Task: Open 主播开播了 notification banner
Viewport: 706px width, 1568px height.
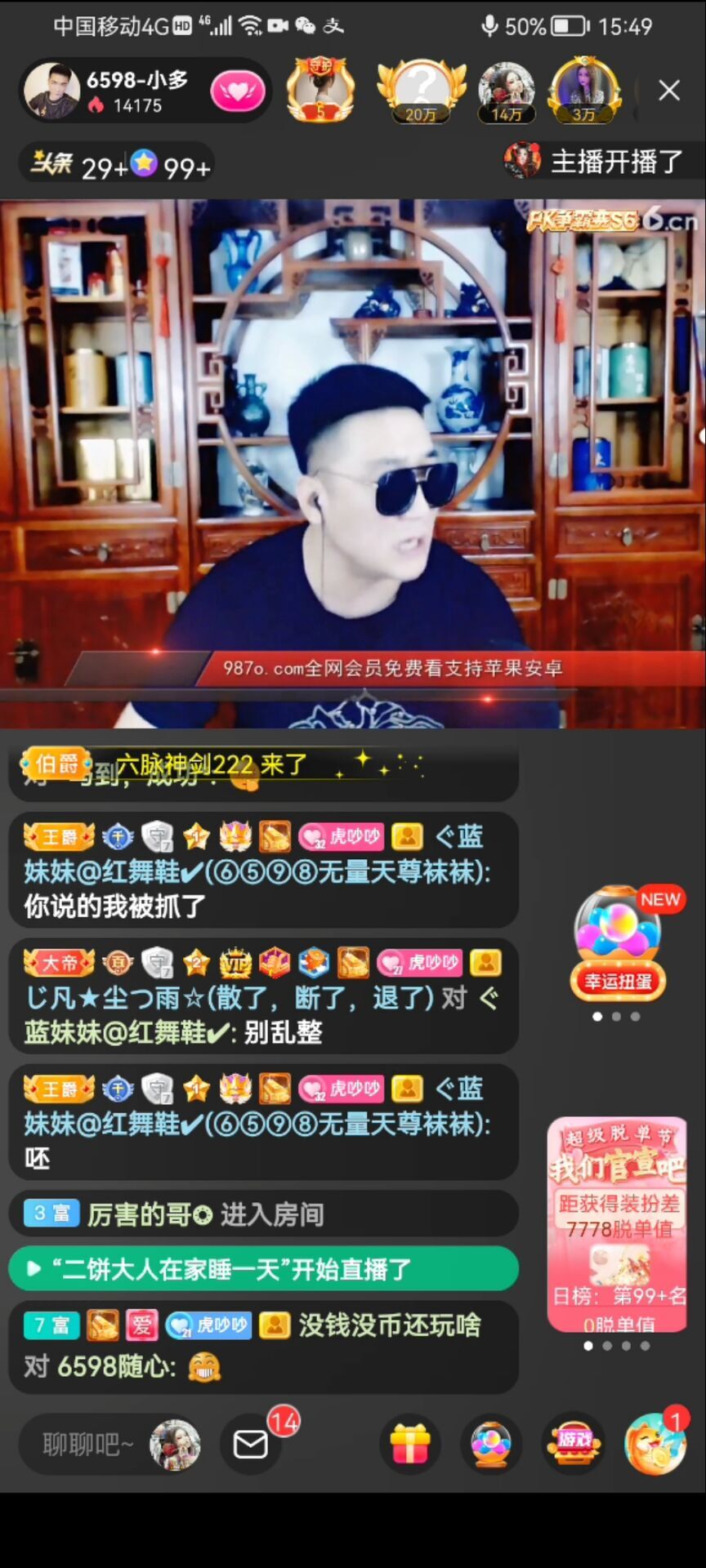Action: coord(603,162)
